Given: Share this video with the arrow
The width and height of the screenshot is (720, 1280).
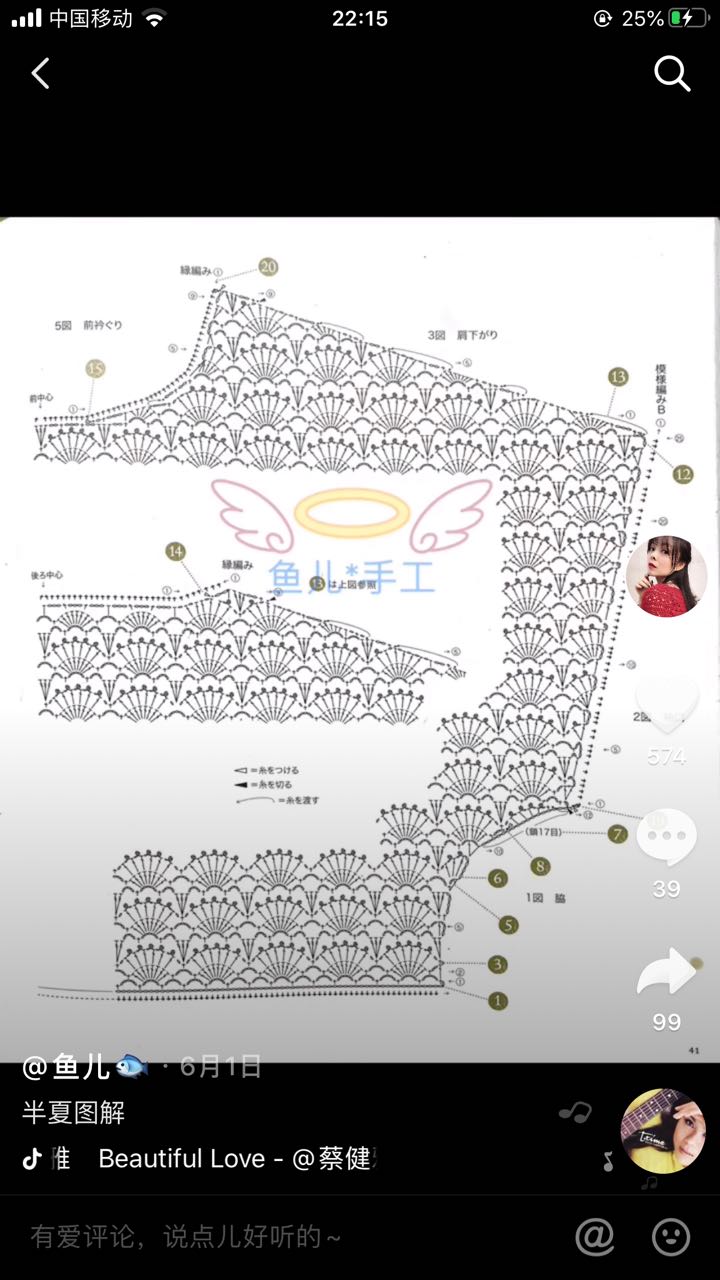Looking at the screenshot, I should click(x=666, y=972).
